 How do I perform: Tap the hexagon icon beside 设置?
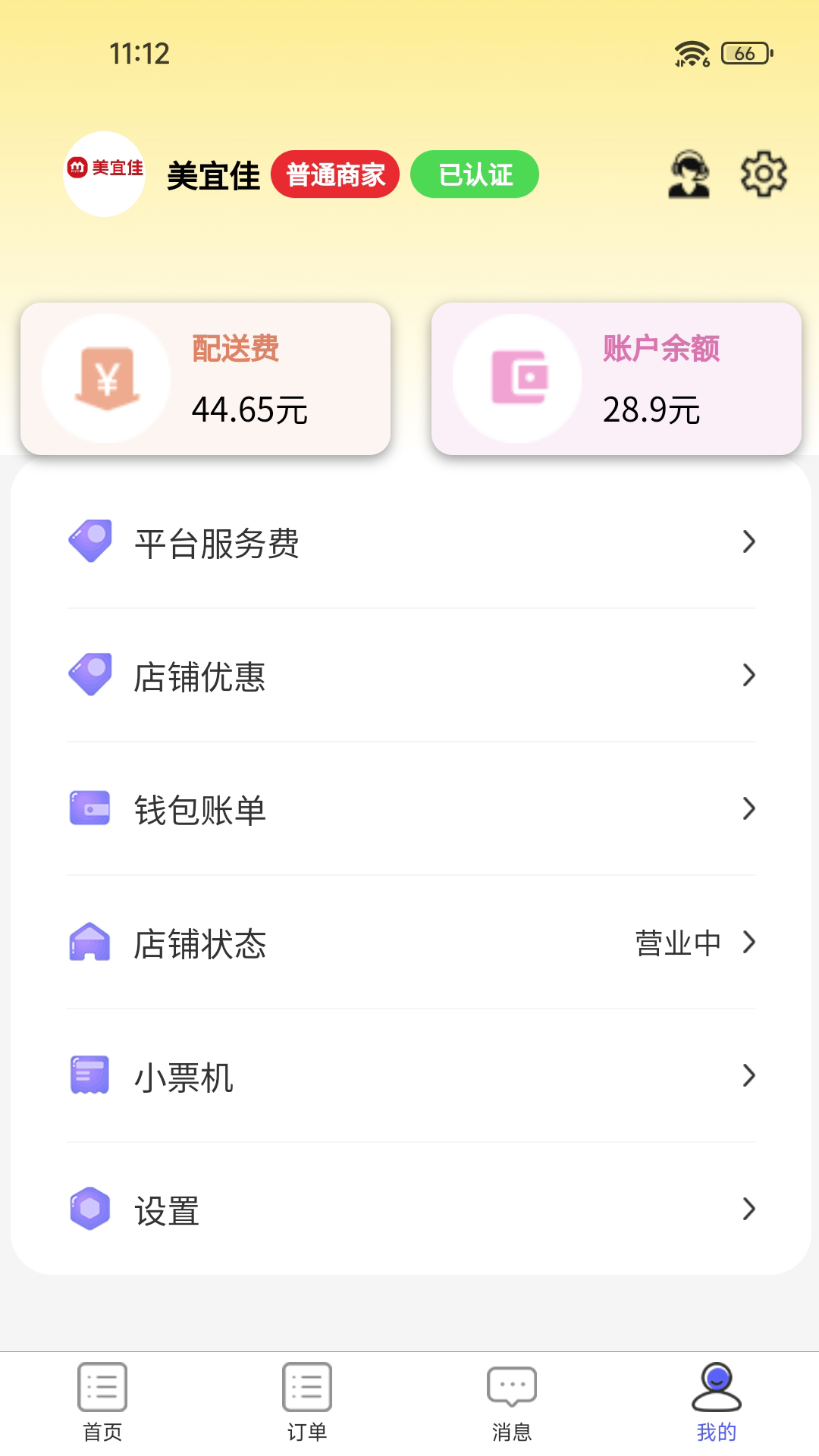point(91,1211)
